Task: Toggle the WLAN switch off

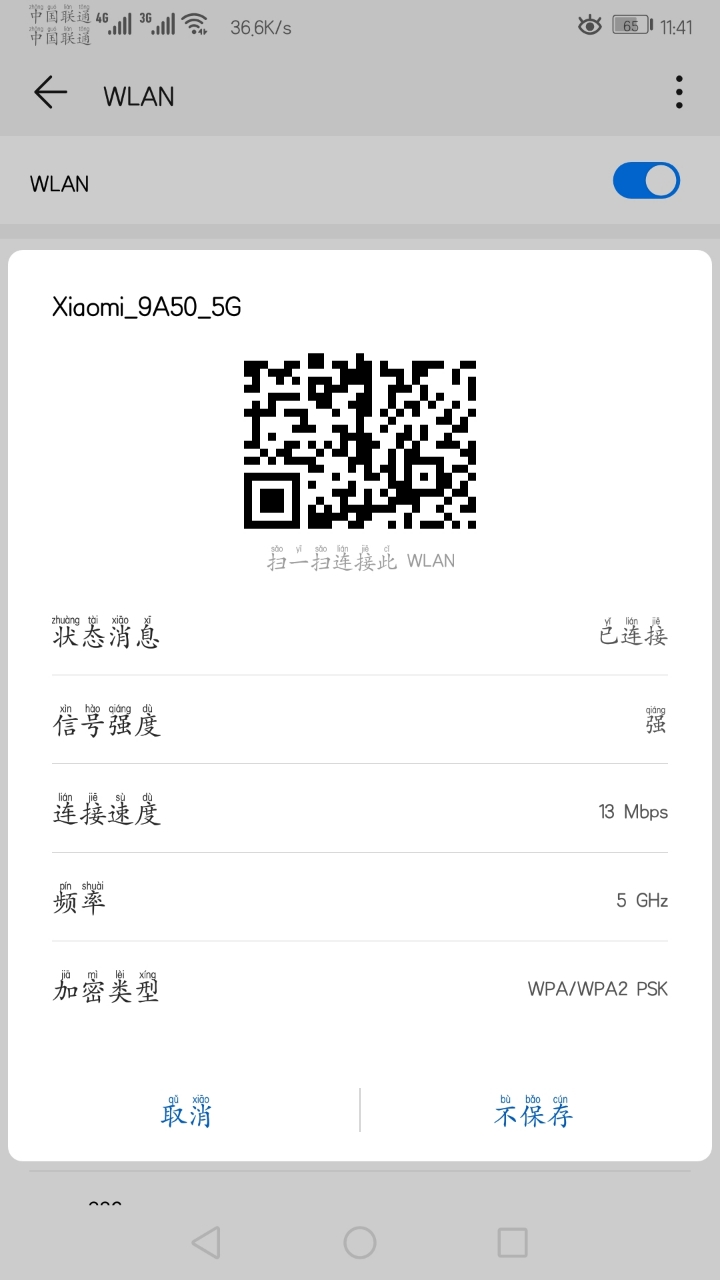Action: (x=646, y=180)
